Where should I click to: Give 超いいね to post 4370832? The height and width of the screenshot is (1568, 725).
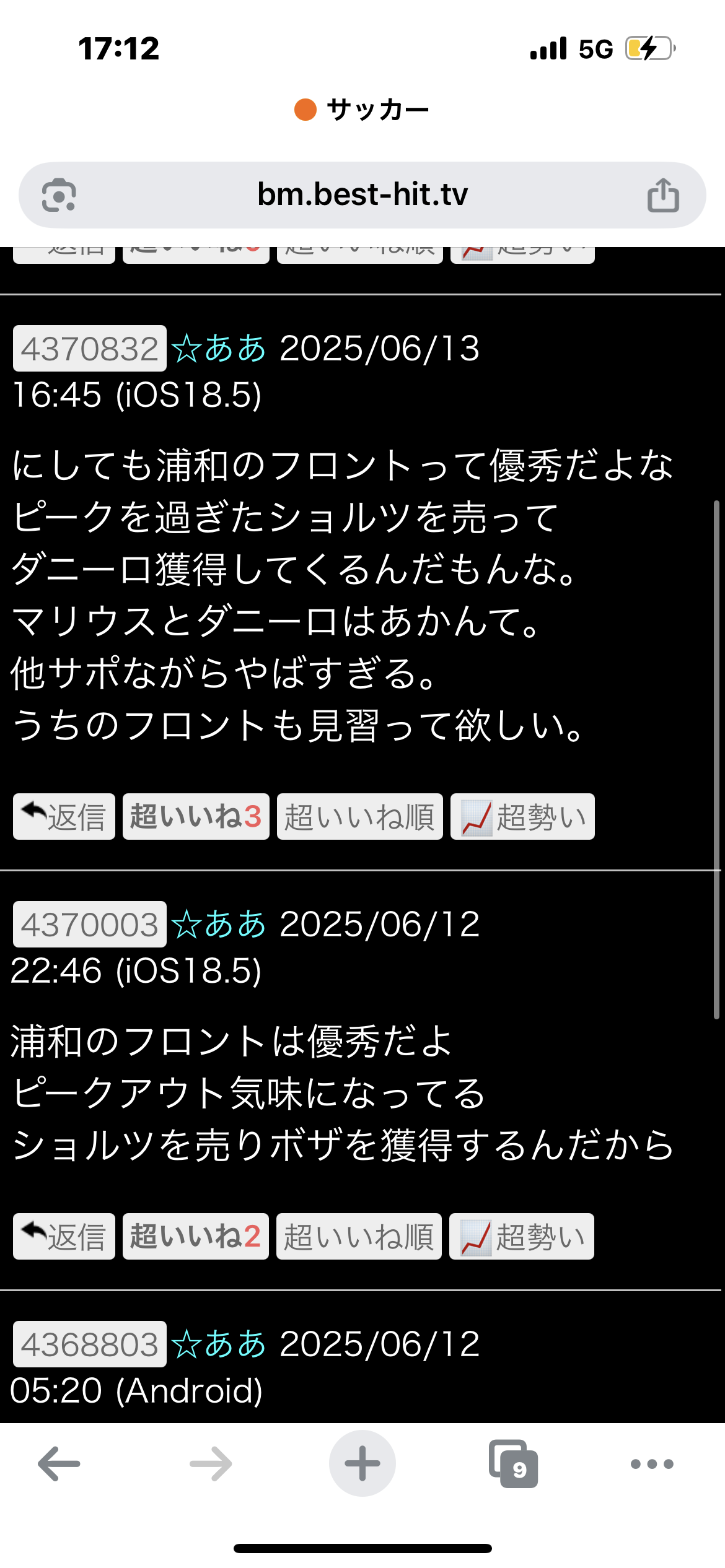coord(196,817)
